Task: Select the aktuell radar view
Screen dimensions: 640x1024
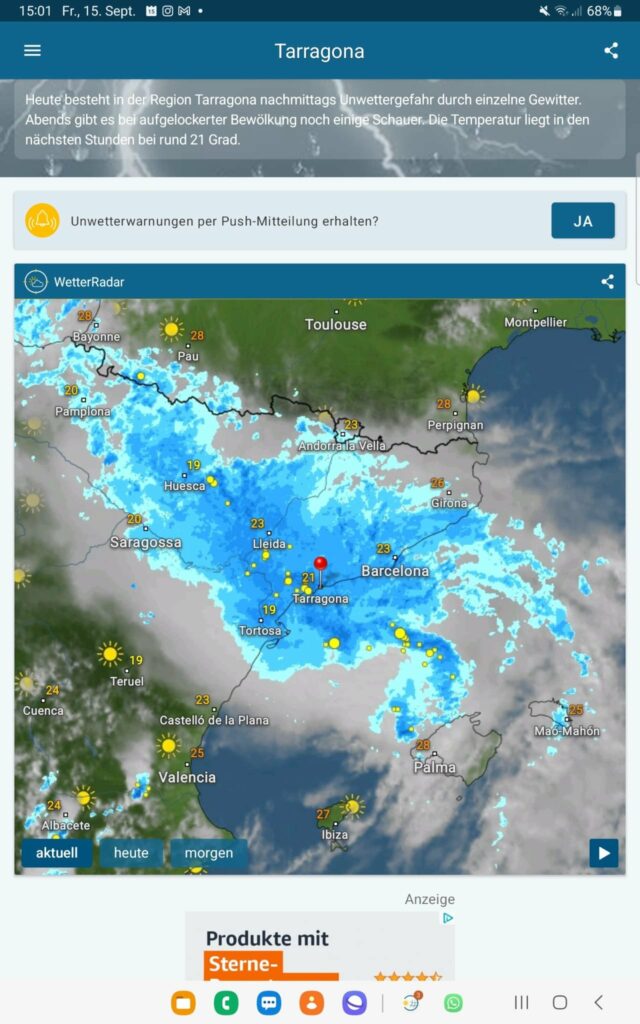Action: click(x=56, y=853)
